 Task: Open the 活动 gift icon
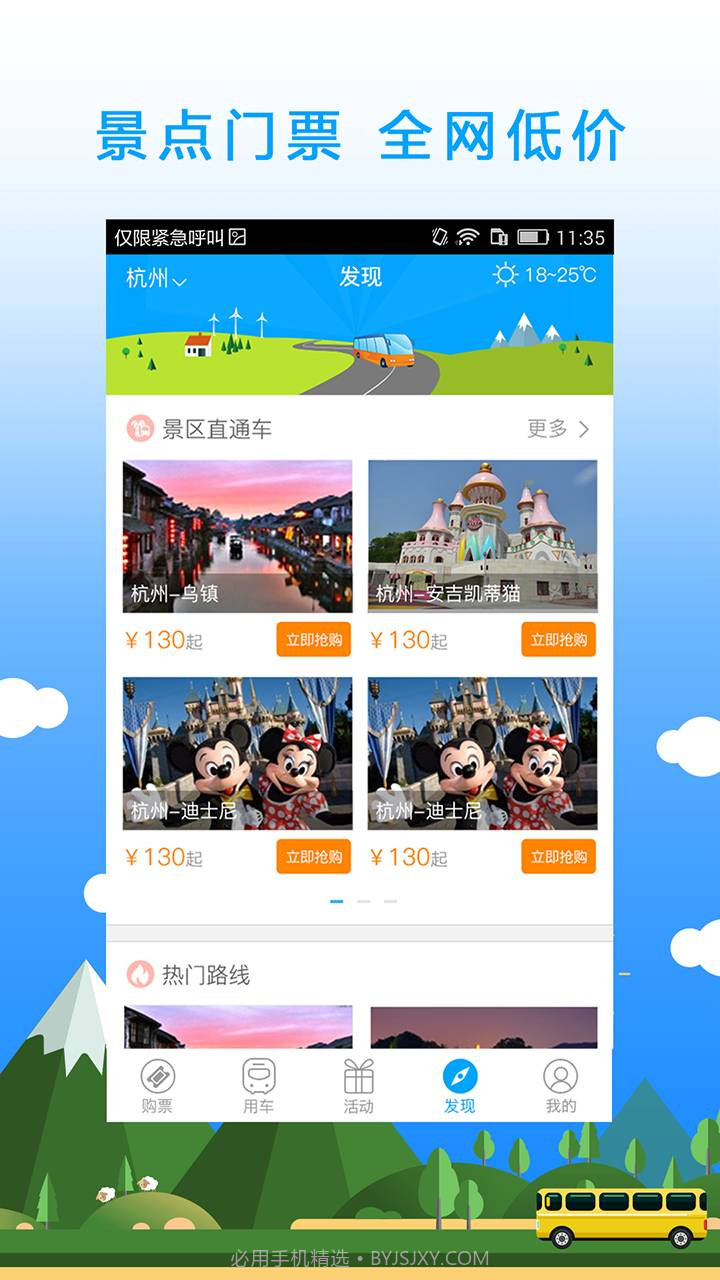pos(358,1076)
